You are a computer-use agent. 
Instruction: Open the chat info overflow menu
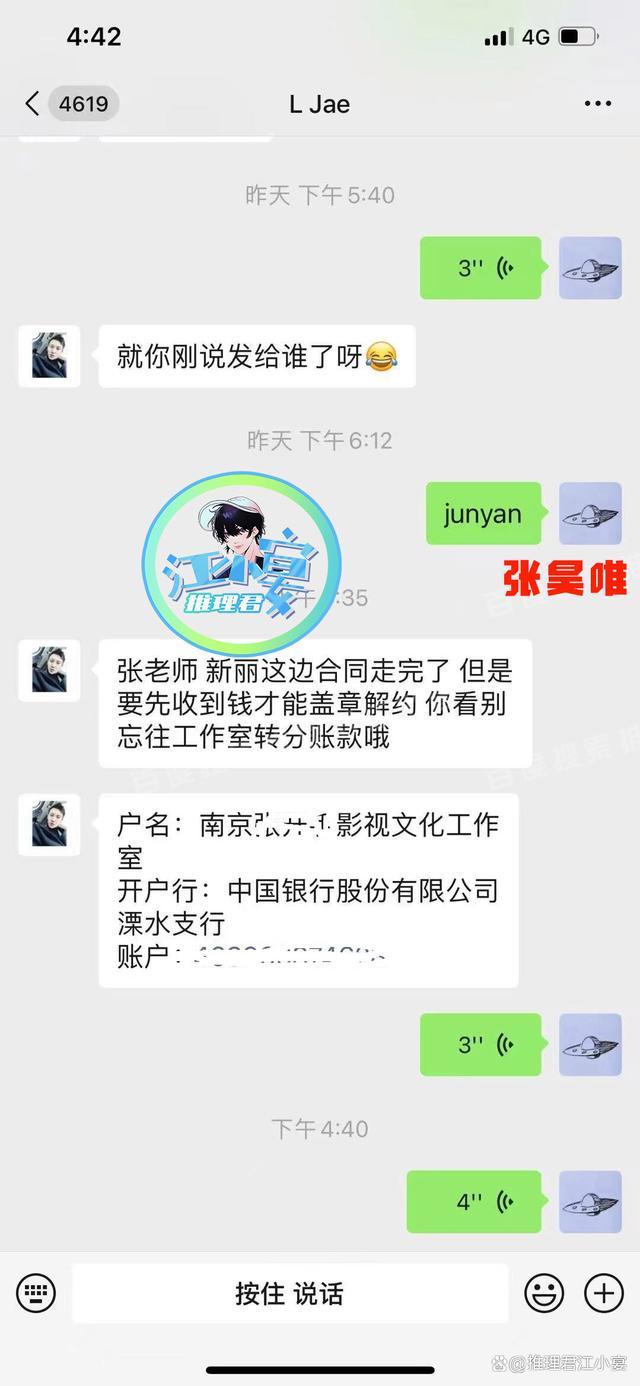pyautogui.click(x=597, y=104)
